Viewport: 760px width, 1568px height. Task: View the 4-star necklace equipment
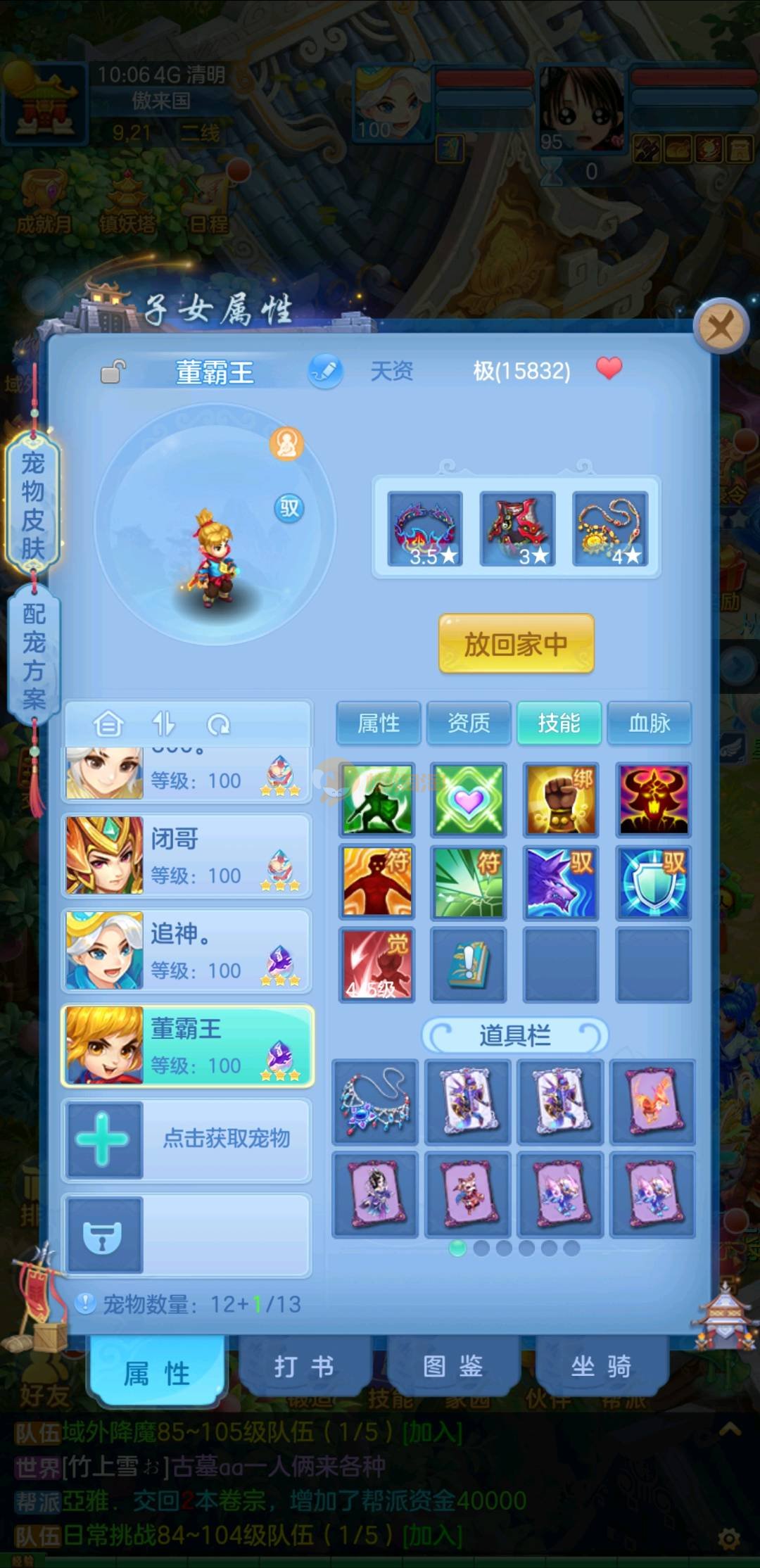click(x=609, y=529)
